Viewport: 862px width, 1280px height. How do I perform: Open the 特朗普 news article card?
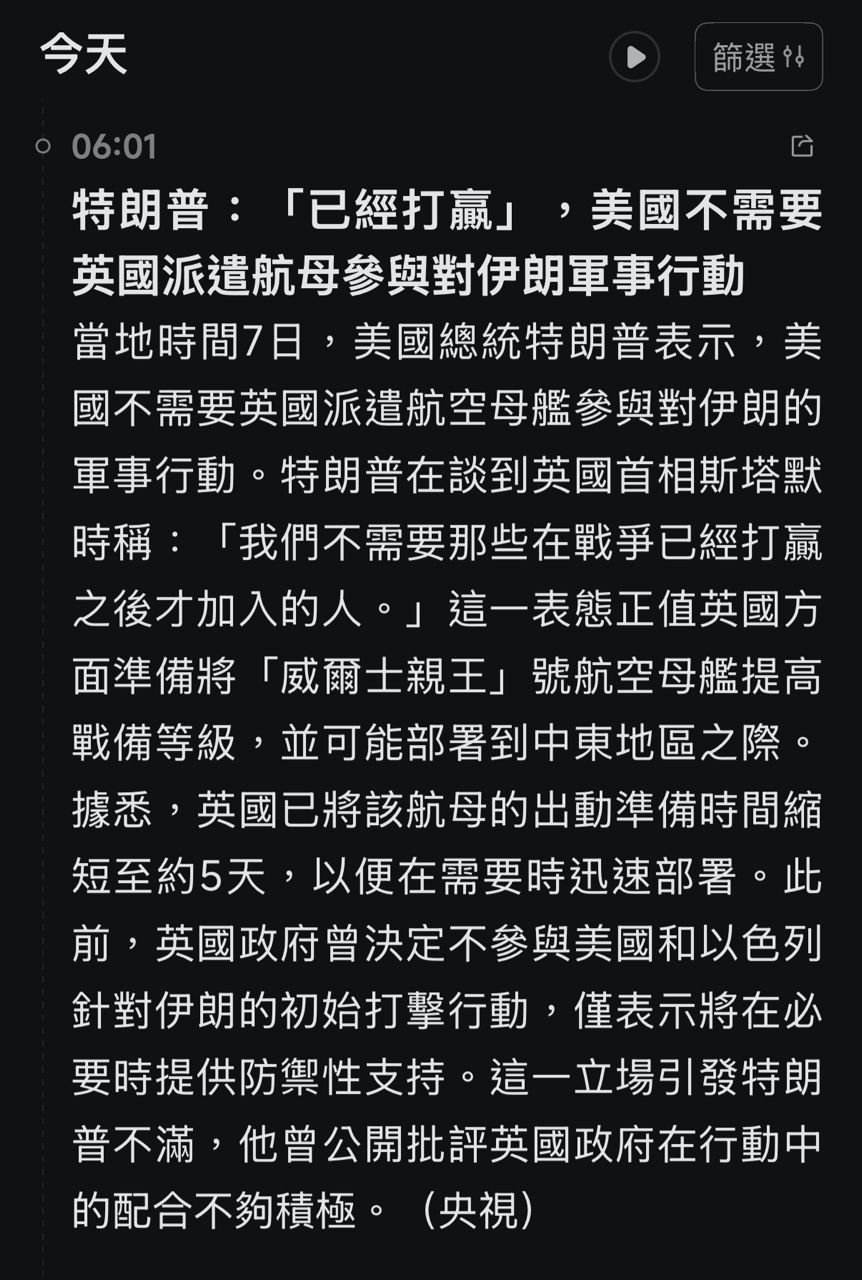(x=446, y=242)
